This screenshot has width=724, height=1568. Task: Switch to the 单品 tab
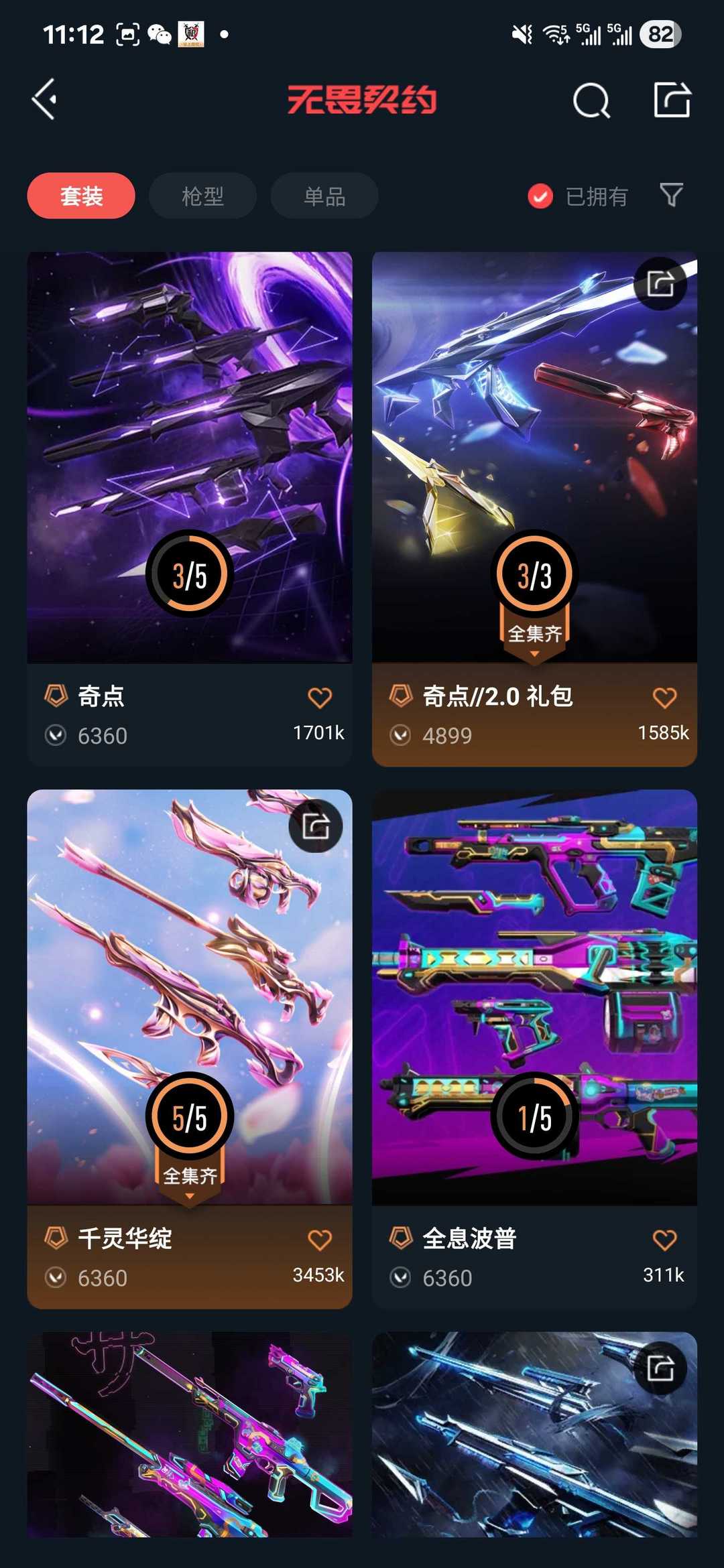click(324, 196)
